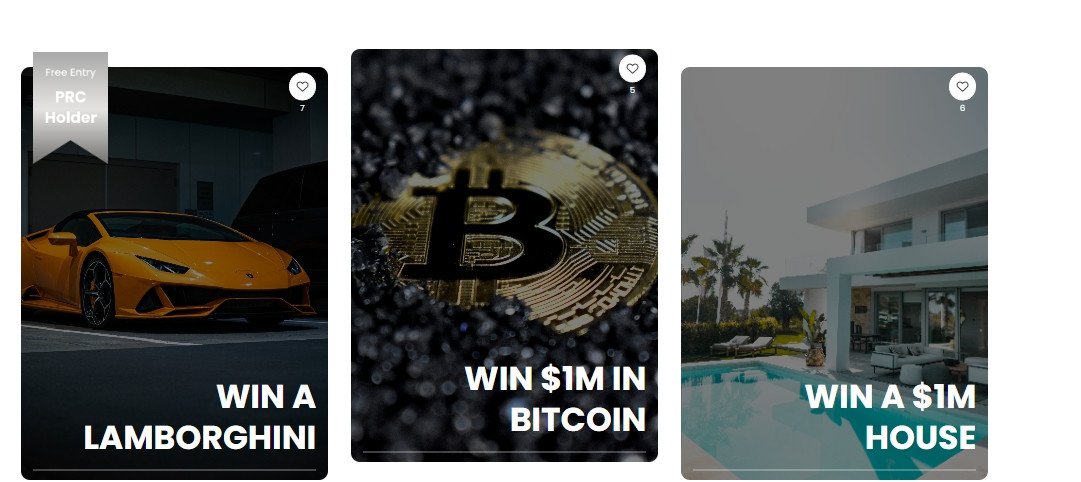Open the Win $1M in Bitcoin competition
The height and width of the screenshot is (482, 1081).
tap(555, 399)
